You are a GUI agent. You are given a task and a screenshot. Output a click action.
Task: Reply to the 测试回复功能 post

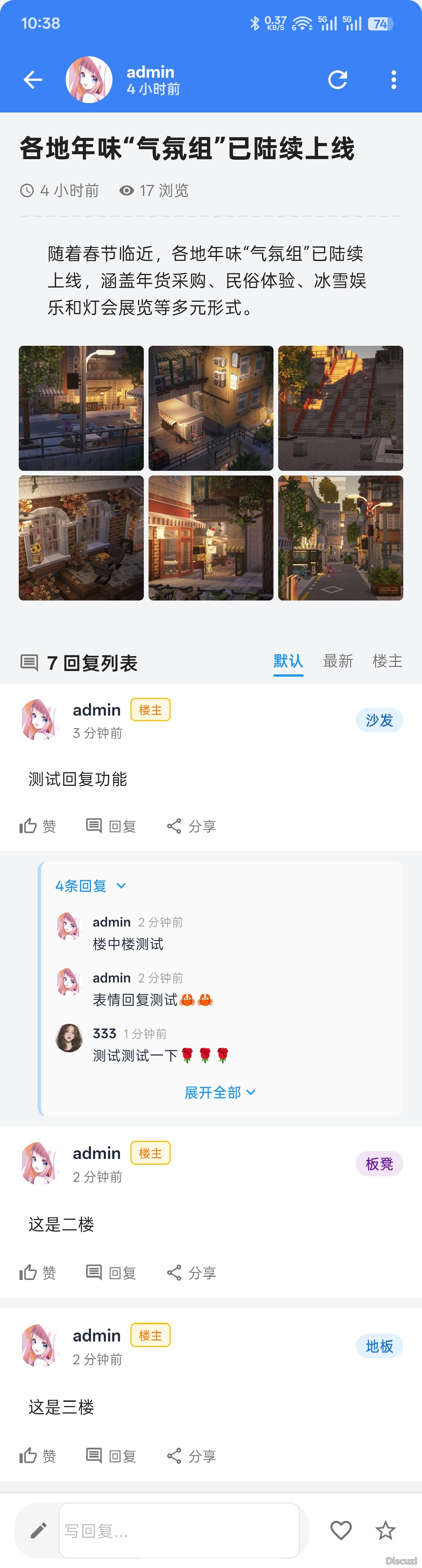tap(111, 826)
